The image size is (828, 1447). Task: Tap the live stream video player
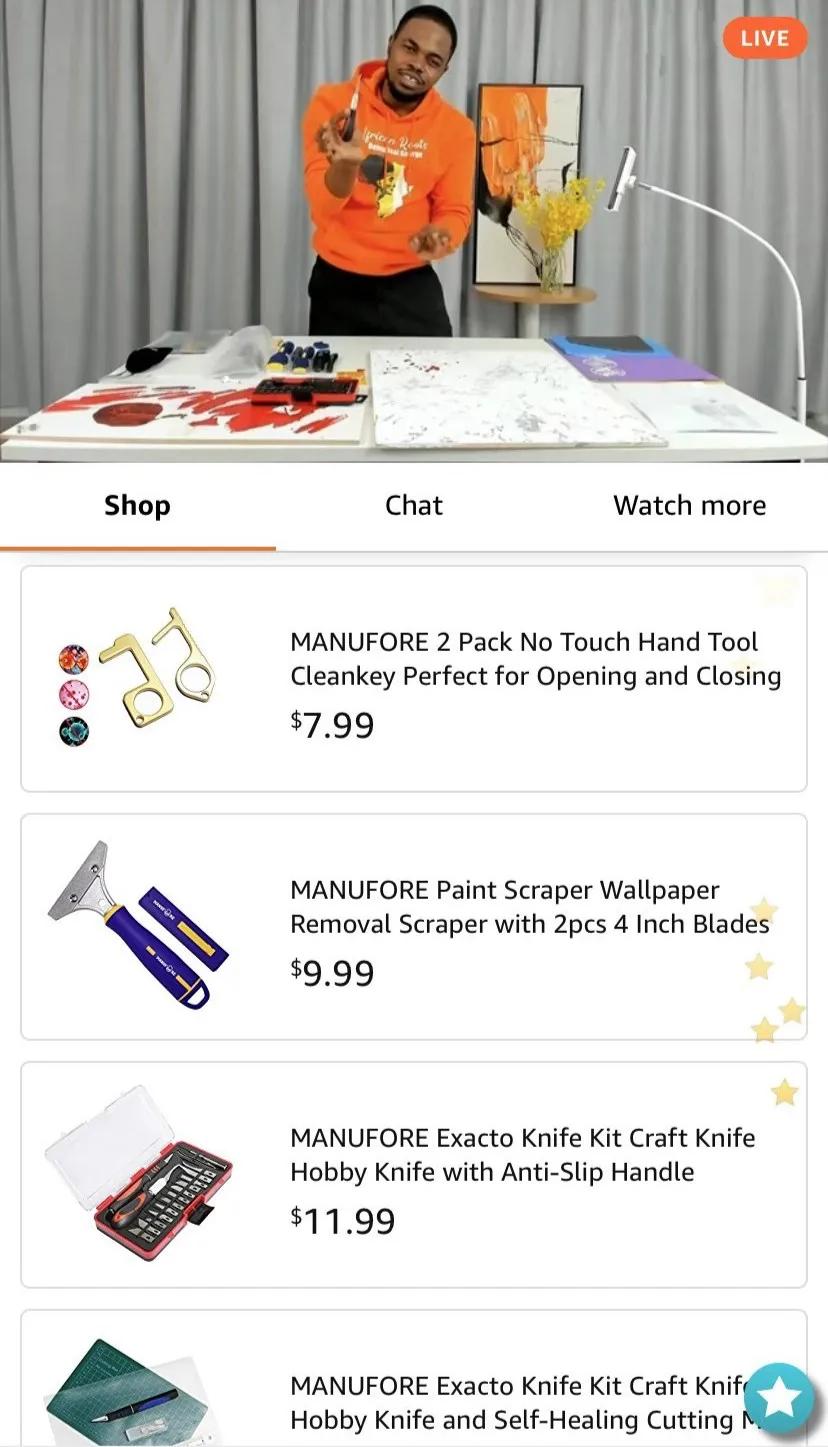(413, 231)
